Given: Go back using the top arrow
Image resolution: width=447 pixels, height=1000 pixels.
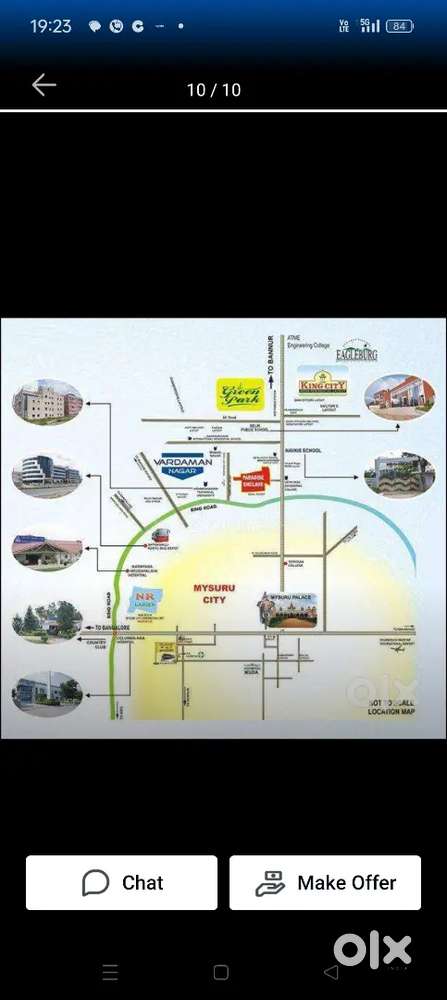Looking at the screenshot, I should point(44,85).
